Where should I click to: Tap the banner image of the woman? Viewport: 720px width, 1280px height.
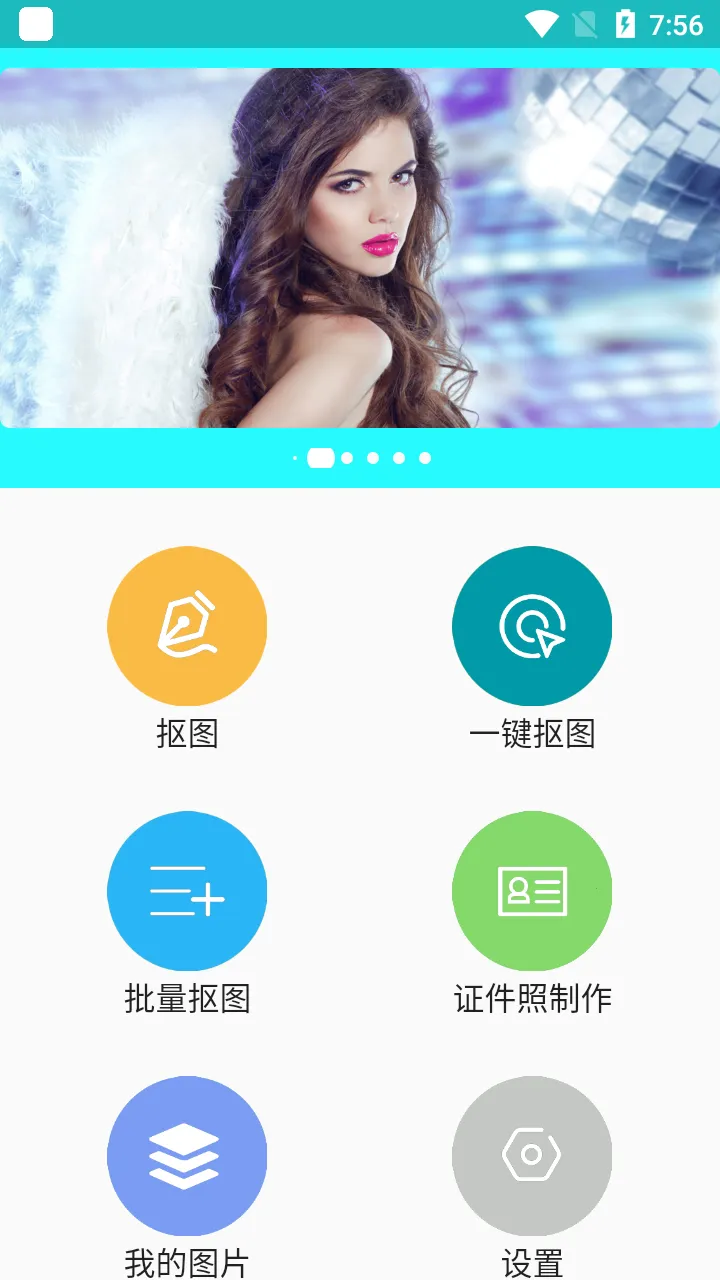point(360,248)
